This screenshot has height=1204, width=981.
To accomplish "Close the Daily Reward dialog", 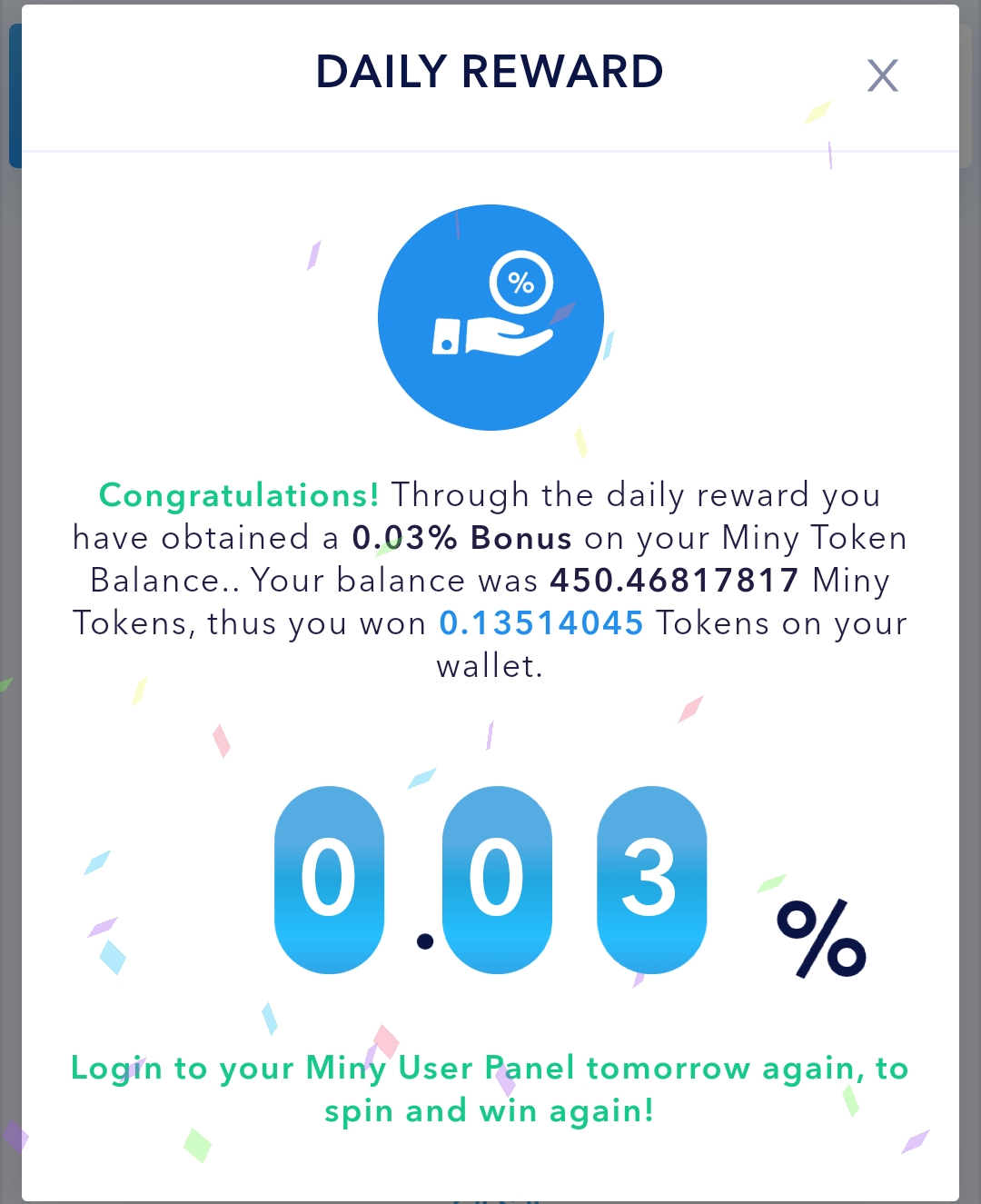I will pyautogui.click(x=882, y=75).
